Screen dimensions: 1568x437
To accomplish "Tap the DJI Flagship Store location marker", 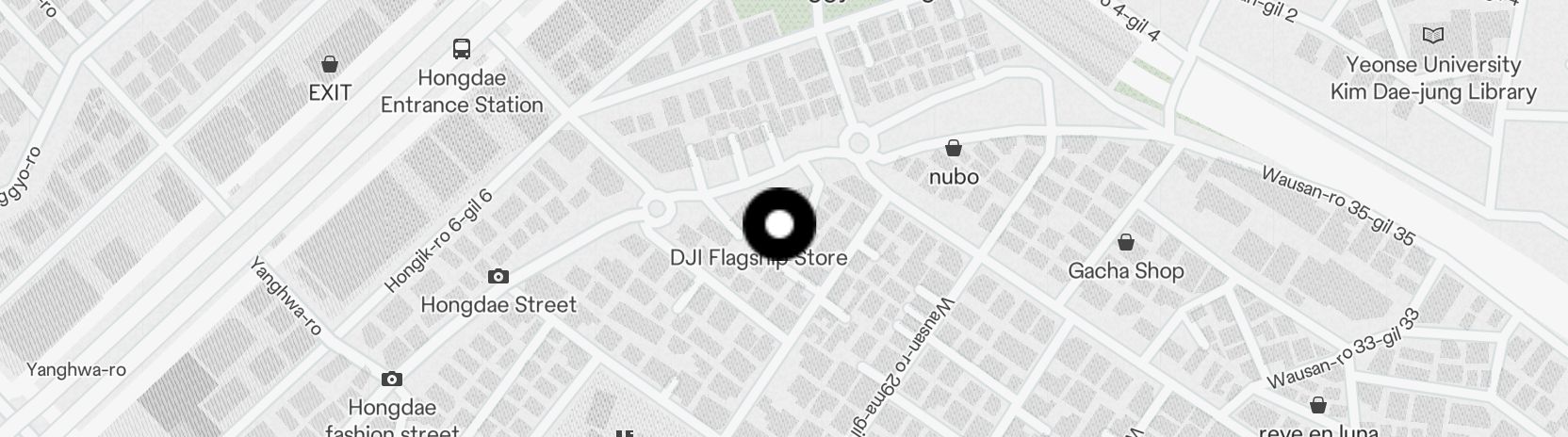I will point(779,225).
